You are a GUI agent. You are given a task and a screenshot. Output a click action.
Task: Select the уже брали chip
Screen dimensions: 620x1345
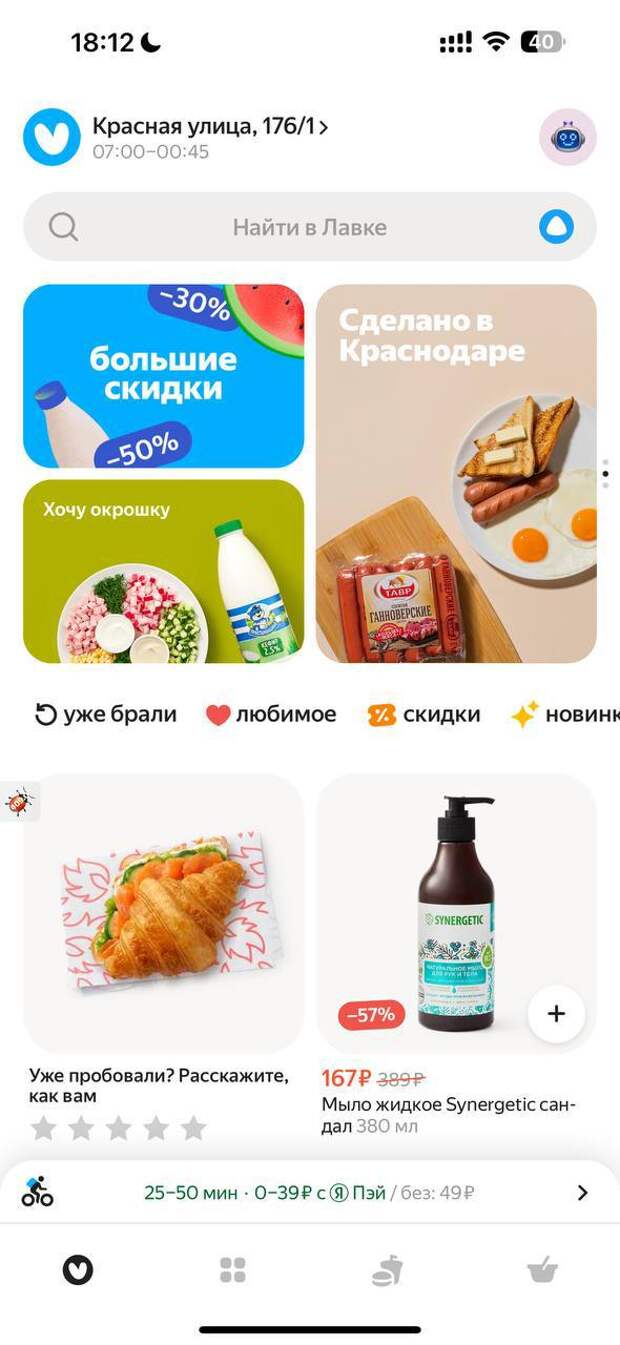(x=105, y=715)
